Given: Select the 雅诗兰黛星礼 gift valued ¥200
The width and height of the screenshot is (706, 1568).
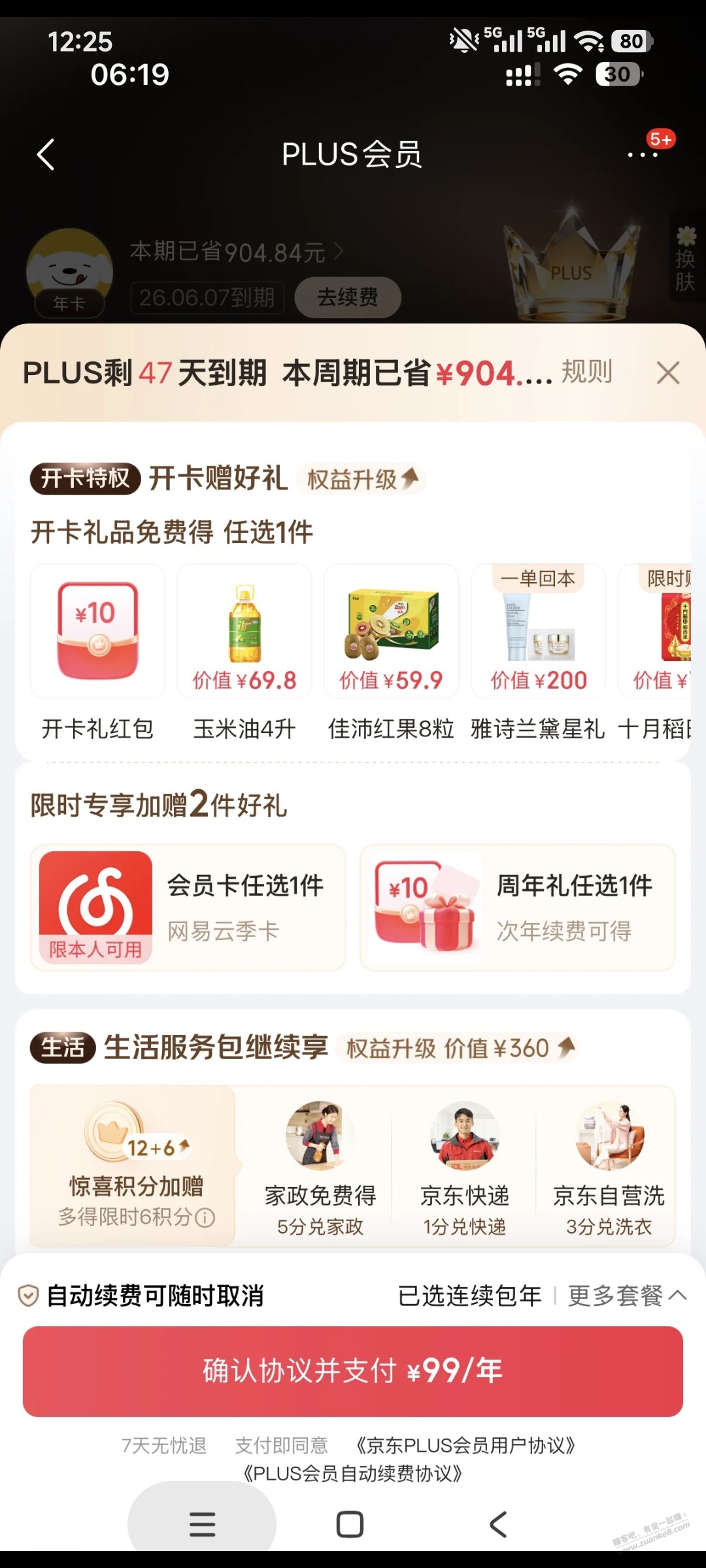Looking at the screenshot, I should tap(537, 630).
